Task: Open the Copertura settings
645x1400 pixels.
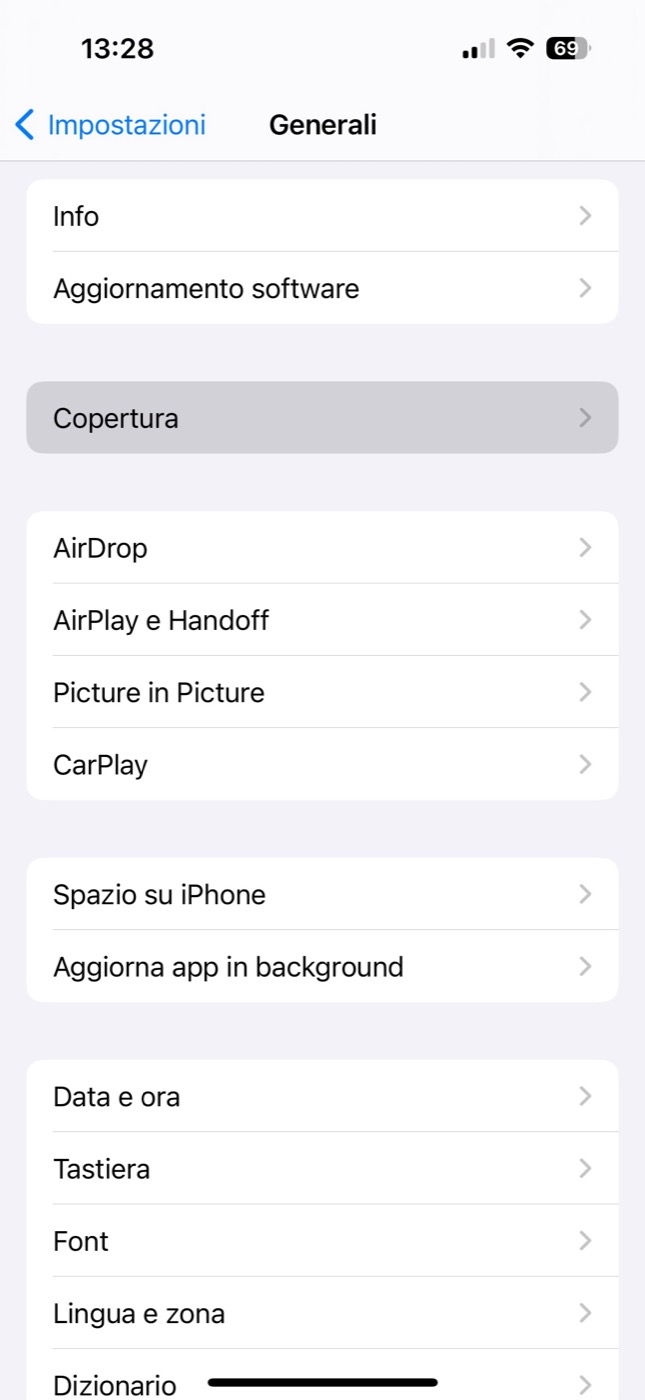Action: pos(322,418)
